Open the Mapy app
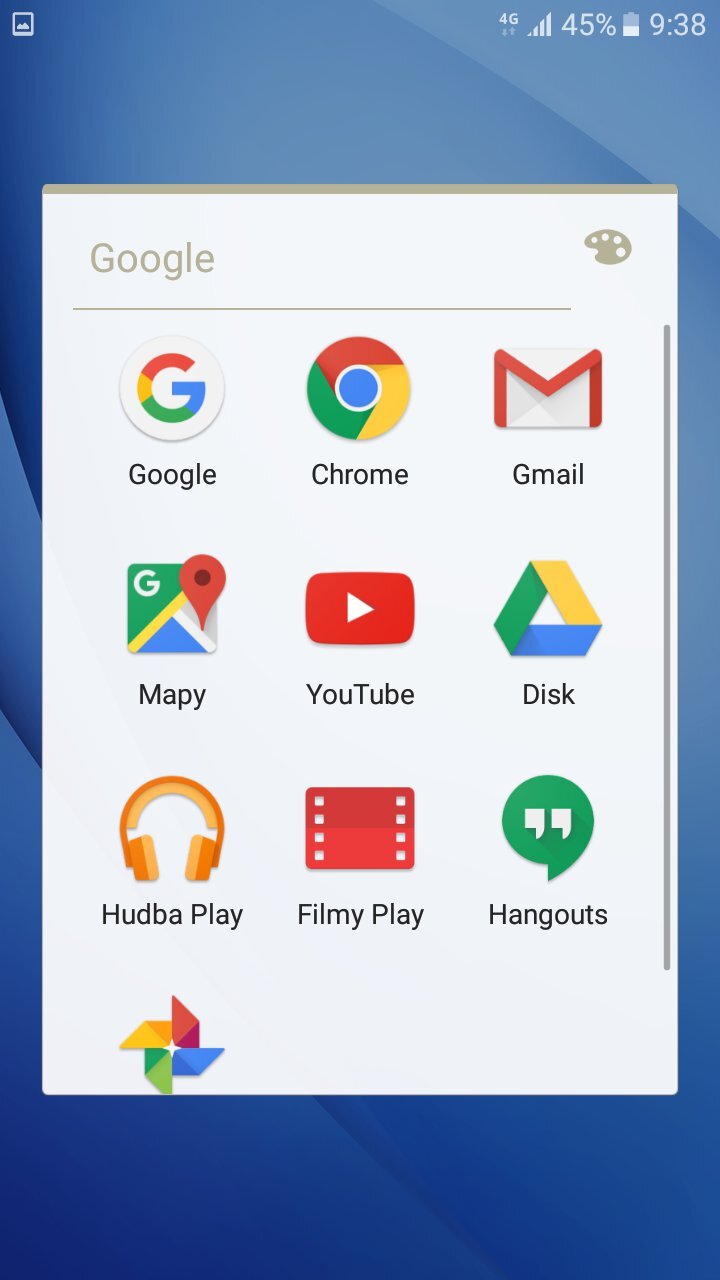Viewport: 720px width, 1280px height. click(x=172, y=608)
